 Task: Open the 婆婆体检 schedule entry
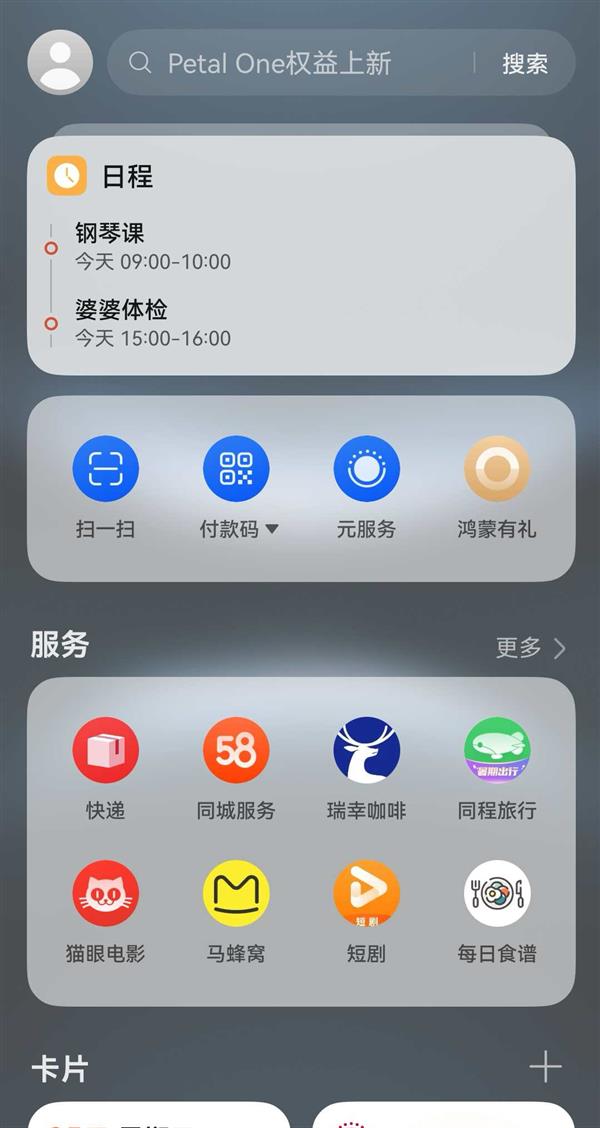pos(153,323)
